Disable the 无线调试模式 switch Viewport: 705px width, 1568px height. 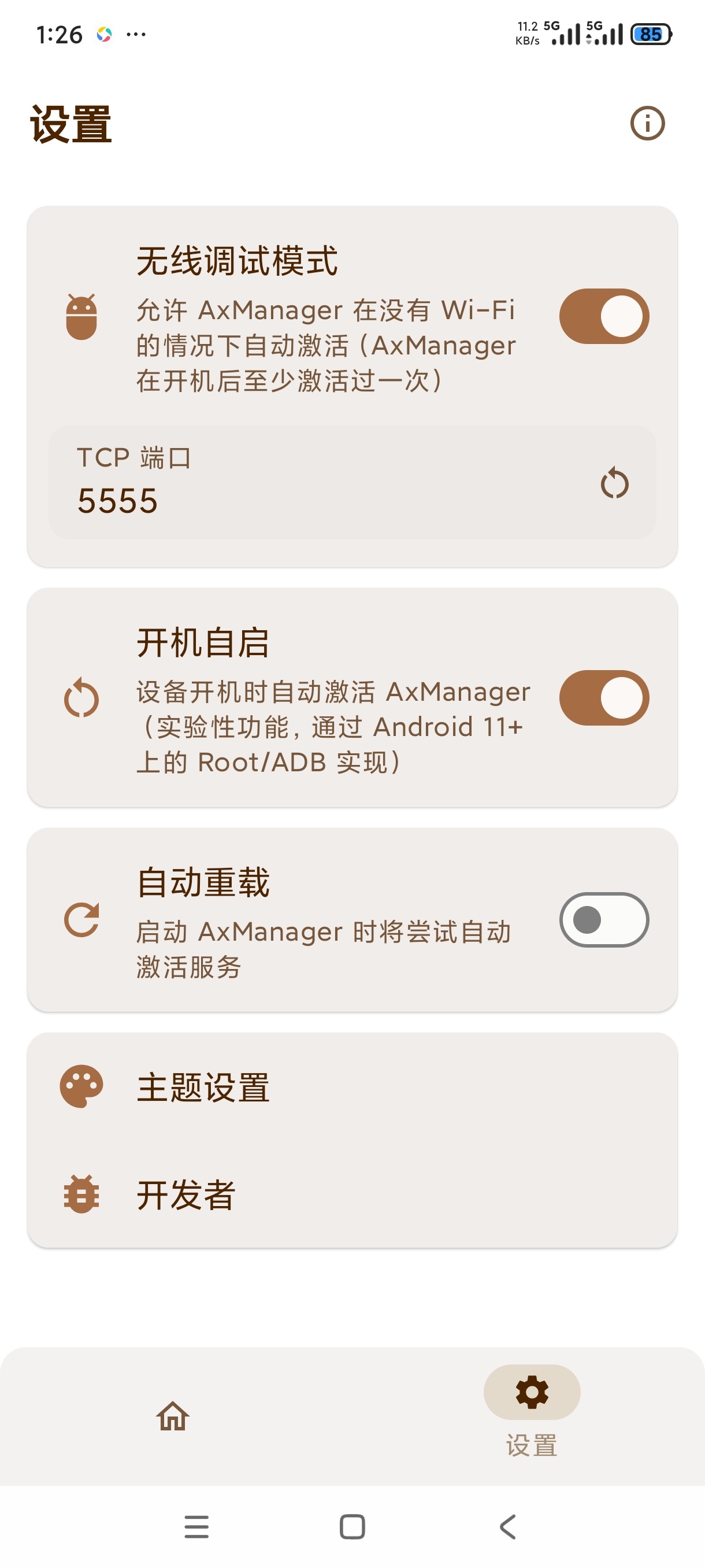604,316
